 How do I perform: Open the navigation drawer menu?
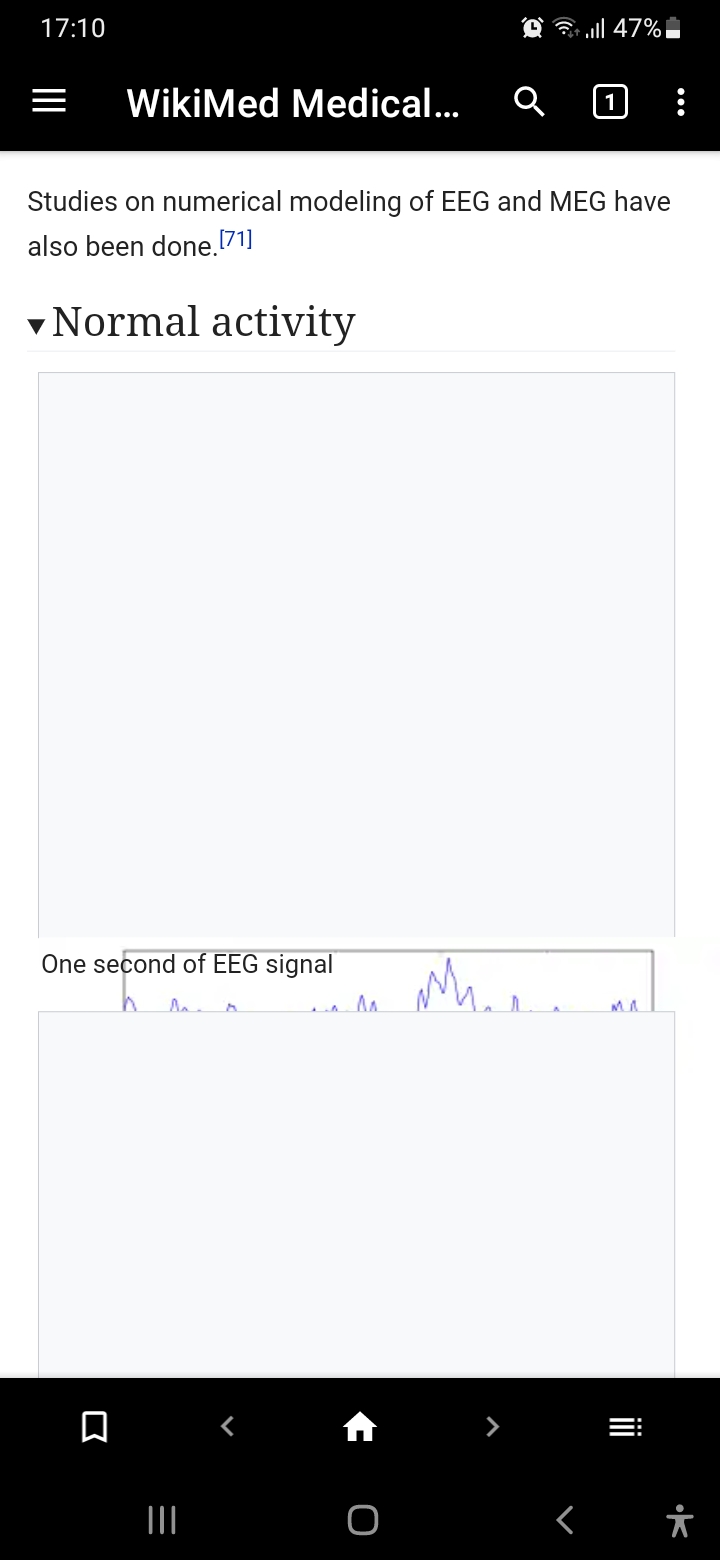(x=49, y=102)
